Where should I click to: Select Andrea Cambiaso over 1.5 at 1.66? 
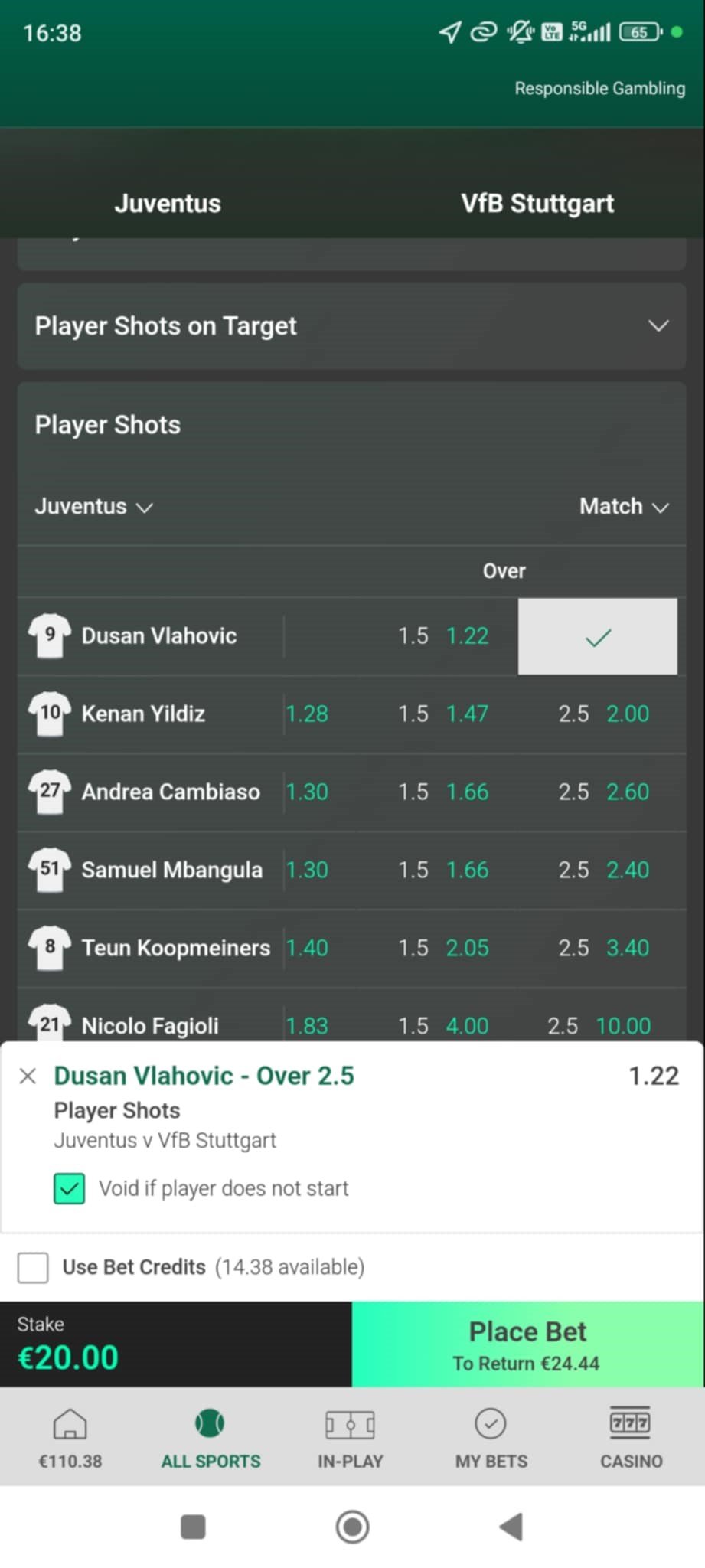(x=443, y=792)
